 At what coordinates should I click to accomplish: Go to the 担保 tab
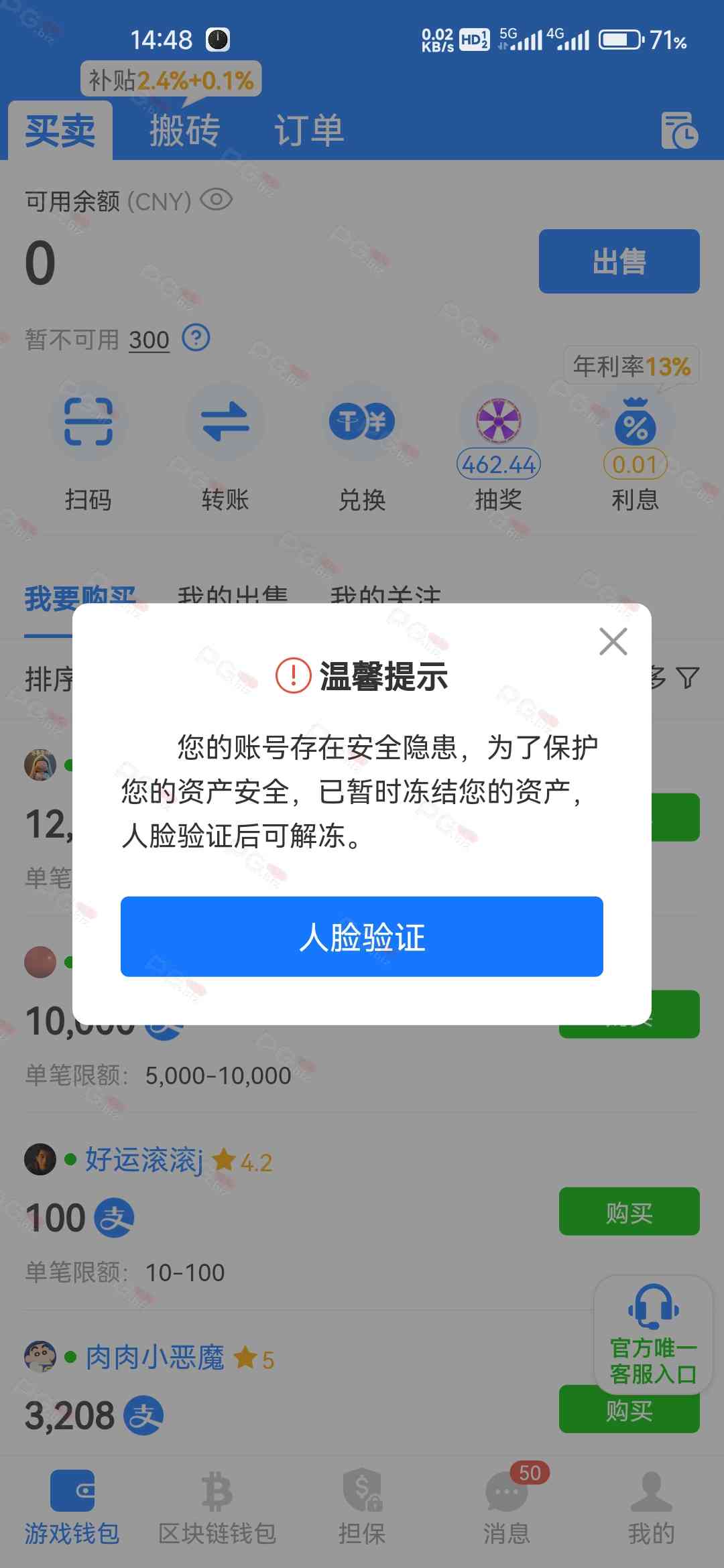(x=362, y=1509)
